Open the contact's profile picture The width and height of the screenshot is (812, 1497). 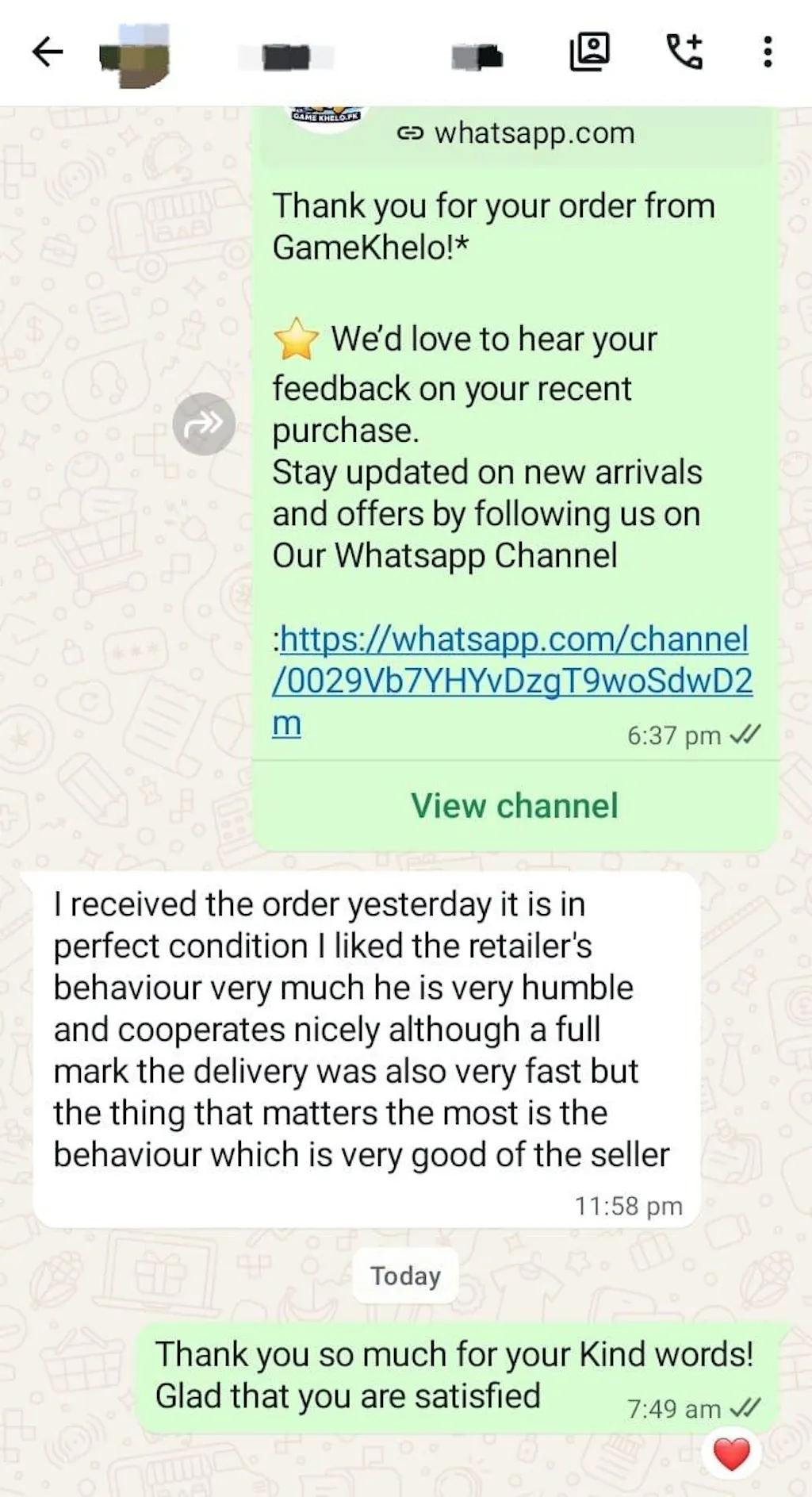(x=135, y=55)
